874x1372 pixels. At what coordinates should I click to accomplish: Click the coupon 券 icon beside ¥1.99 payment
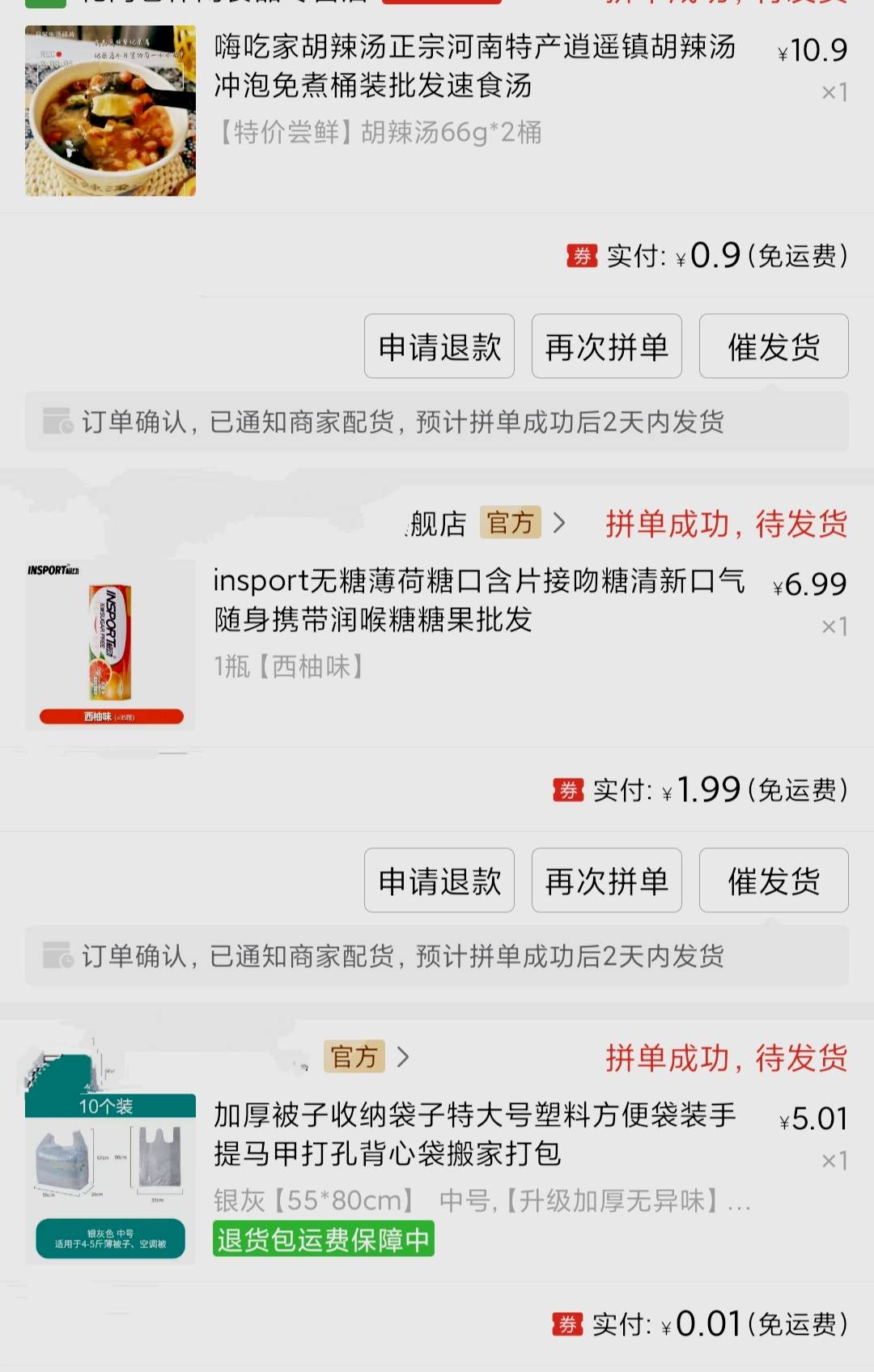(x=570, y=791)
